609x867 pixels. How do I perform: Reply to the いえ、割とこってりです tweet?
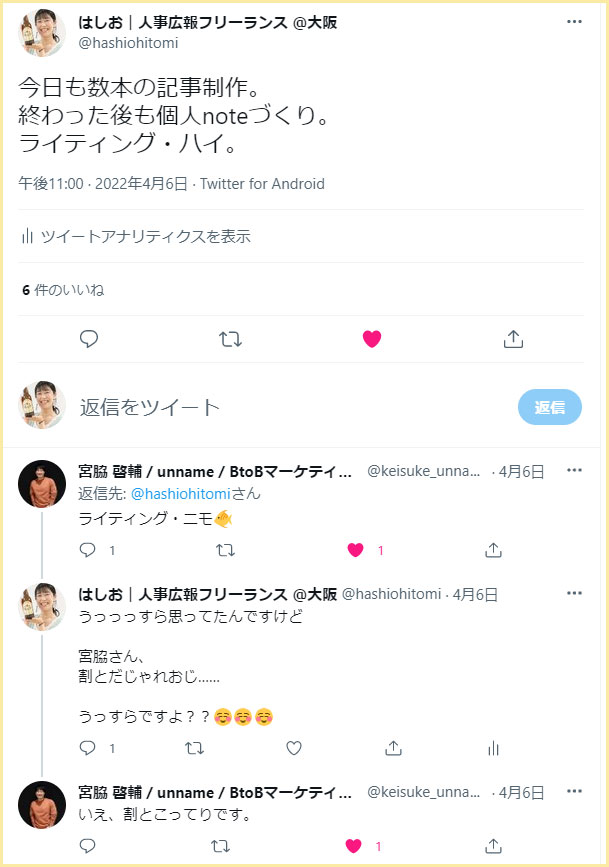(x=87, y=846)
